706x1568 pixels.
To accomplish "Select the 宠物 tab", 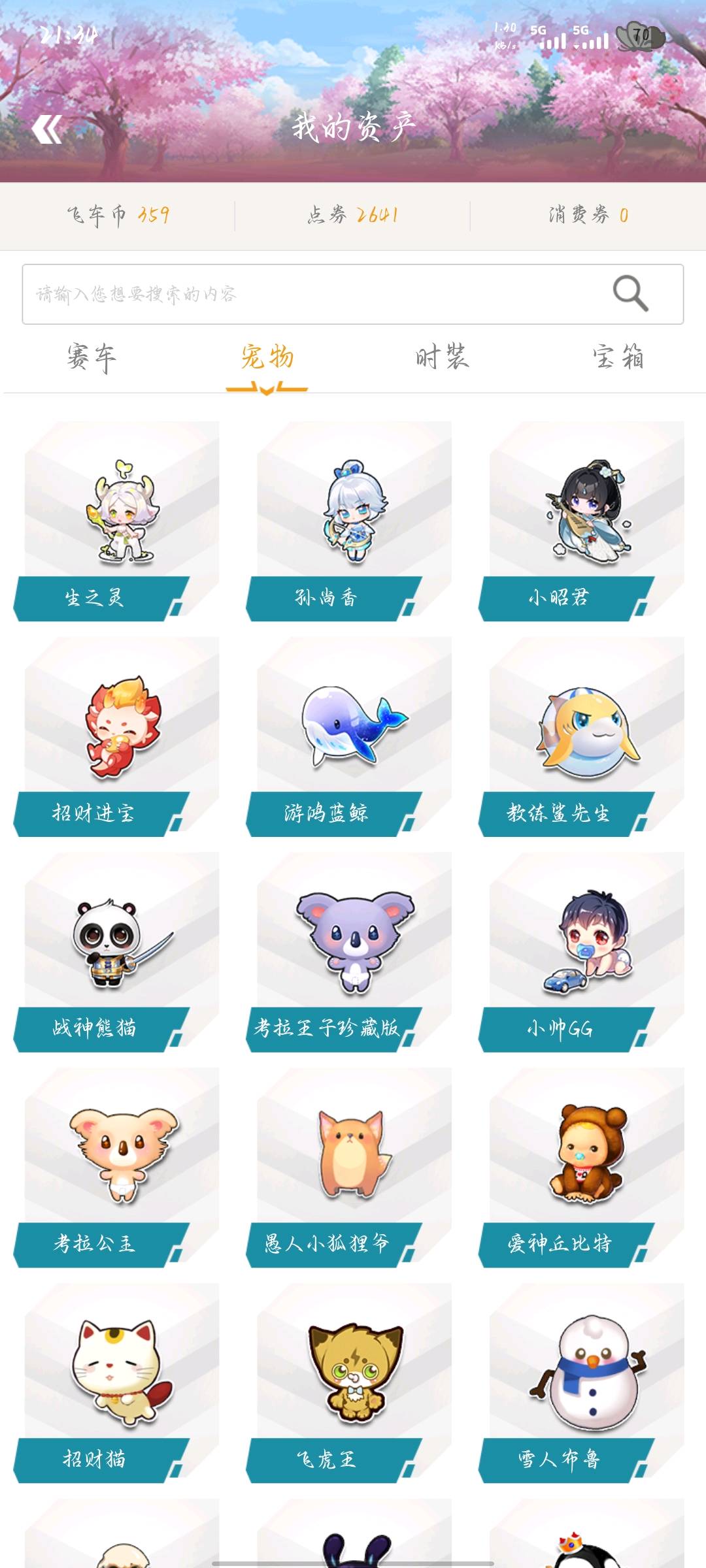I will click(x=267, y=357).
